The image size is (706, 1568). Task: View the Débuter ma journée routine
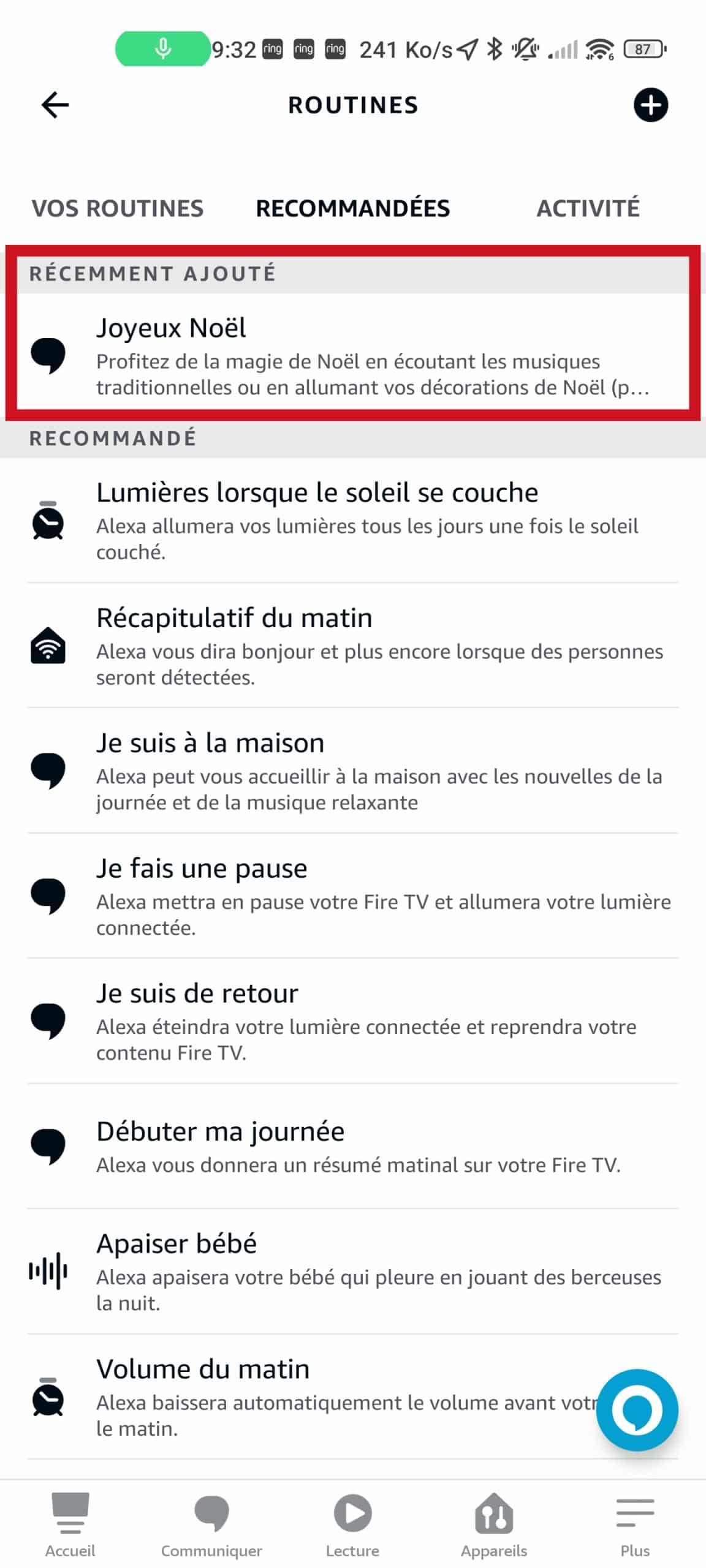pyautogui.click(x=353, y=1146)
